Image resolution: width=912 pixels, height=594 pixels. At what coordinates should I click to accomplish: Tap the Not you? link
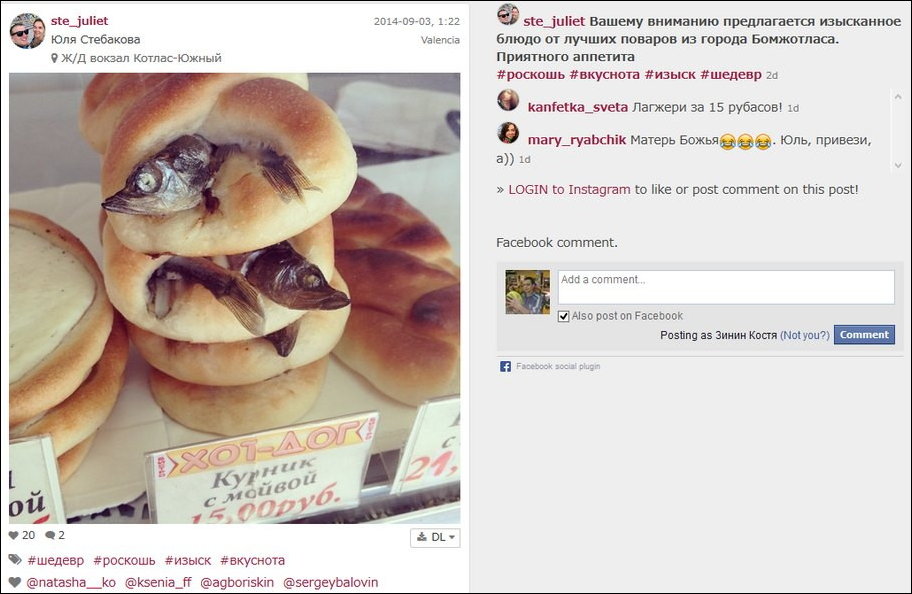coord(804,335)
